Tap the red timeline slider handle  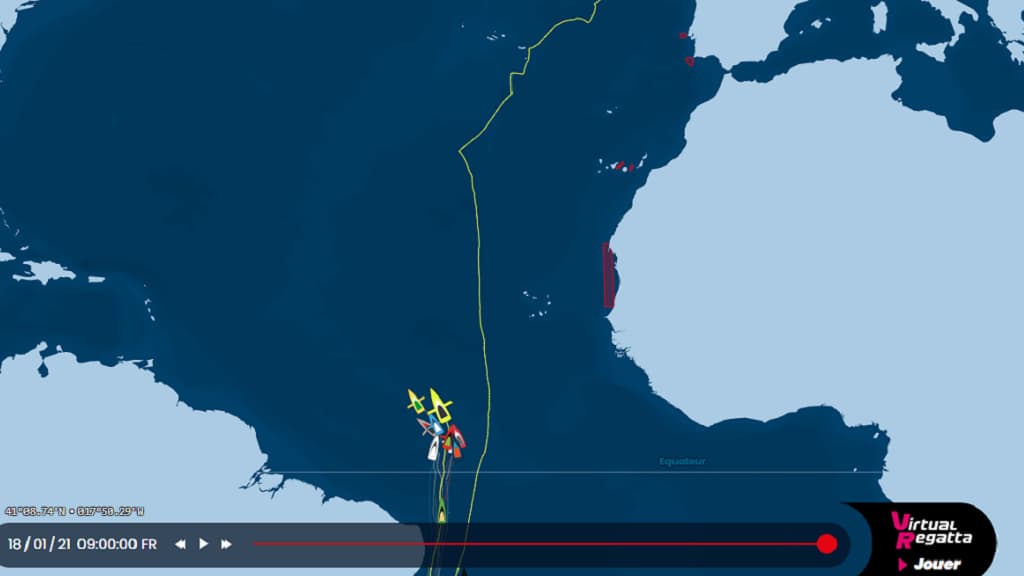click(x=826, y=543)
